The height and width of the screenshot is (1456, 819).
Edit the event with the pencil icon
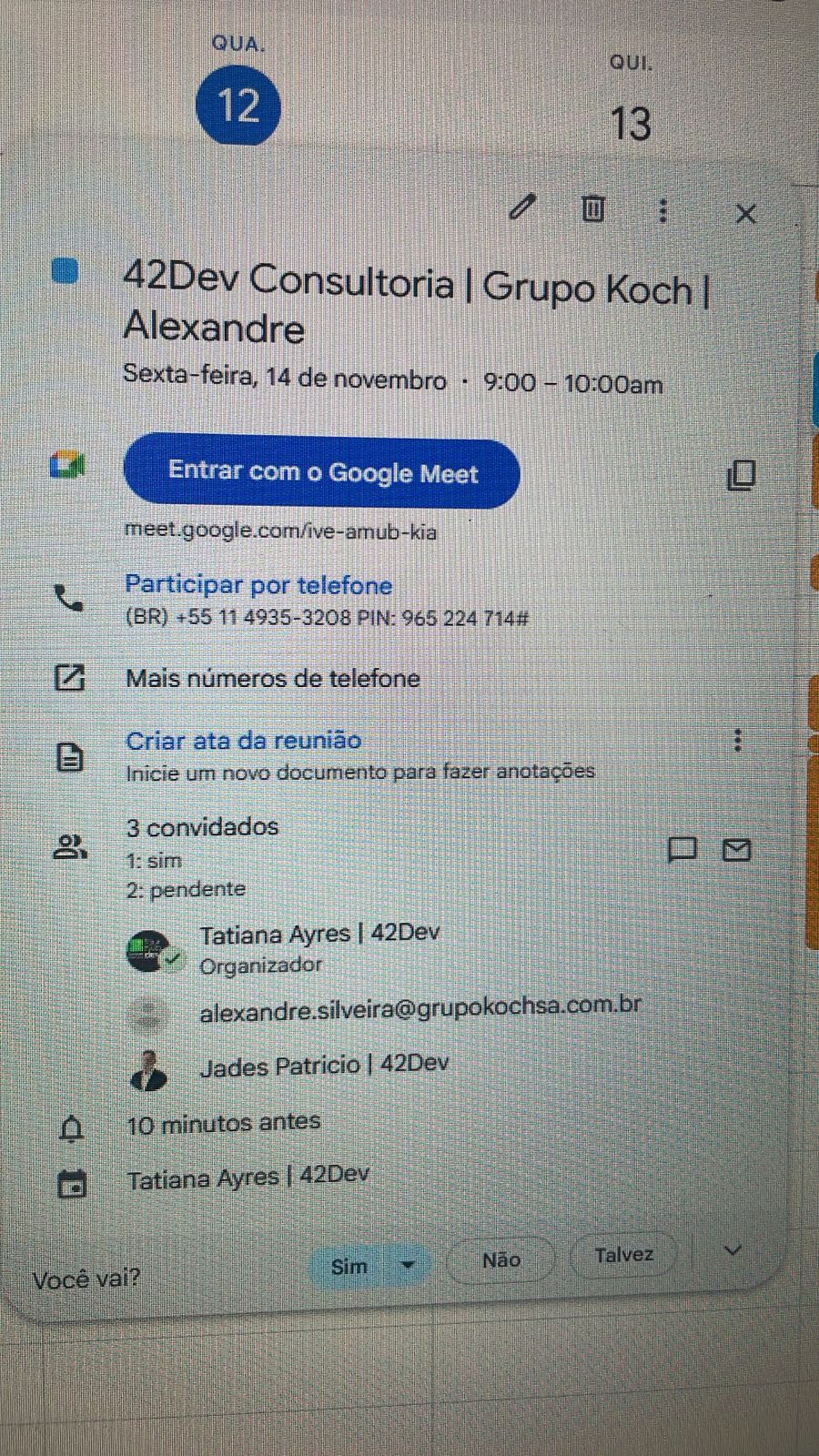click(521, 208)
